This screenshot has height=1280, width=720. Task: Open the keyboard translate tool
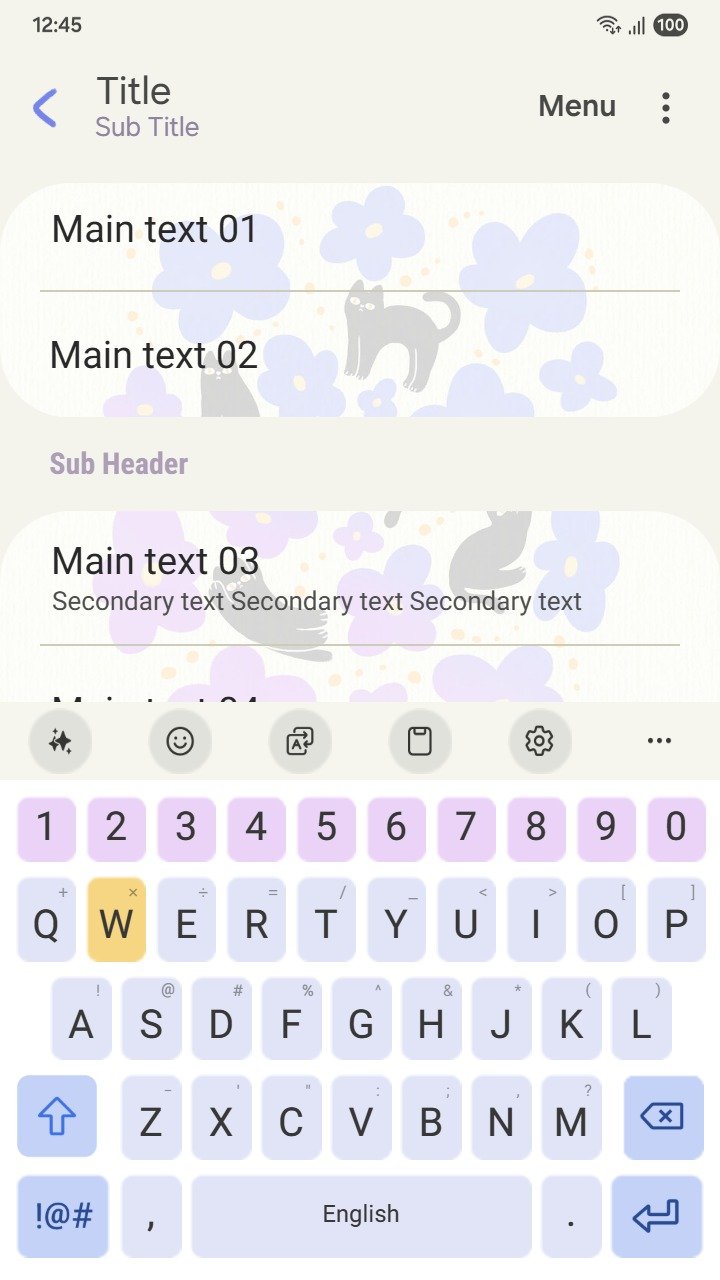[300, 741]
